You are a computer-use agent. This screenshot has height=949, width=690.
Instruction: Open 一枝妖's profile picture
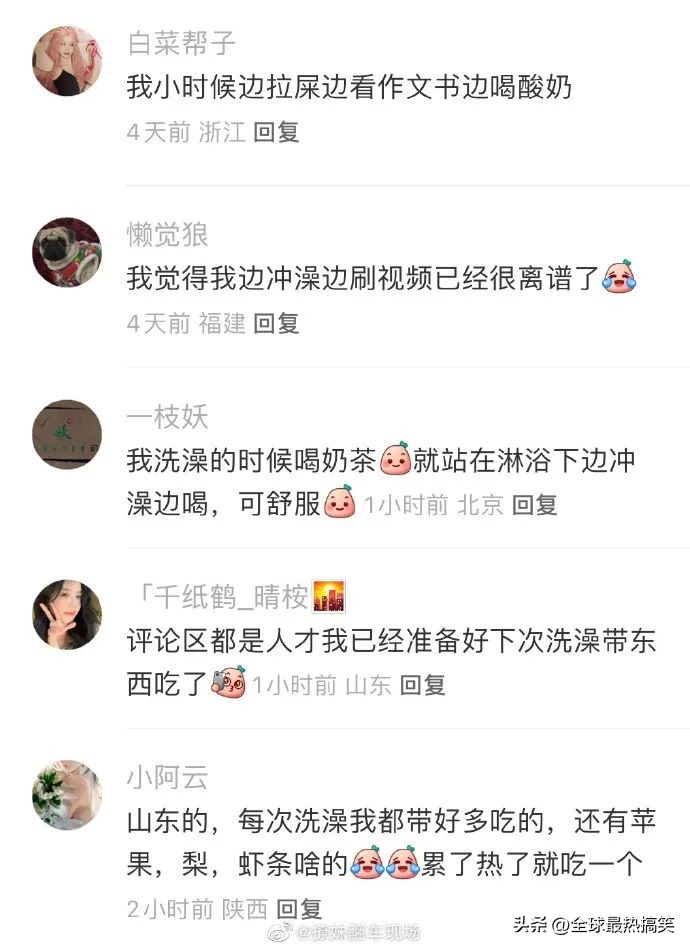coord(67,434)
